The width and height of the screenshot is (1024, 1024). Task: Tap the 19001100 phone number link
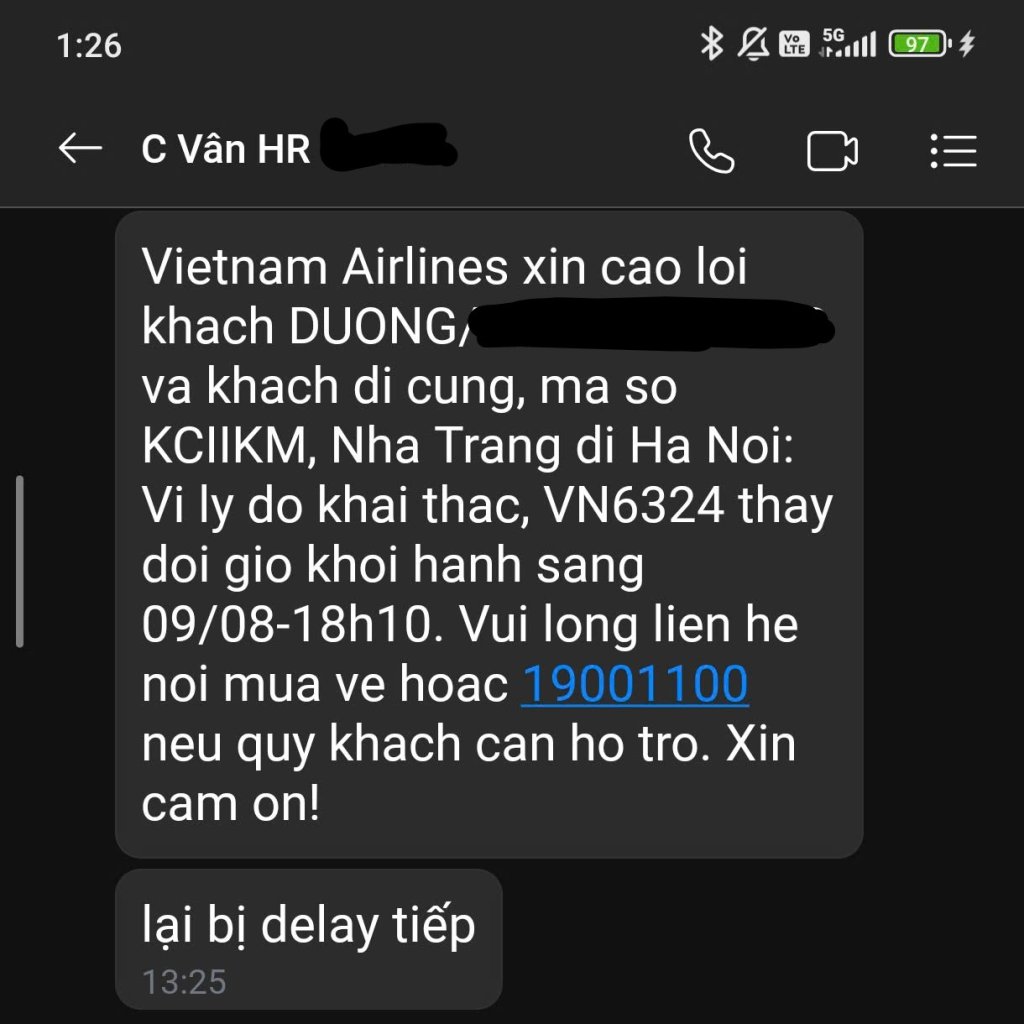(x=635, y=686)
